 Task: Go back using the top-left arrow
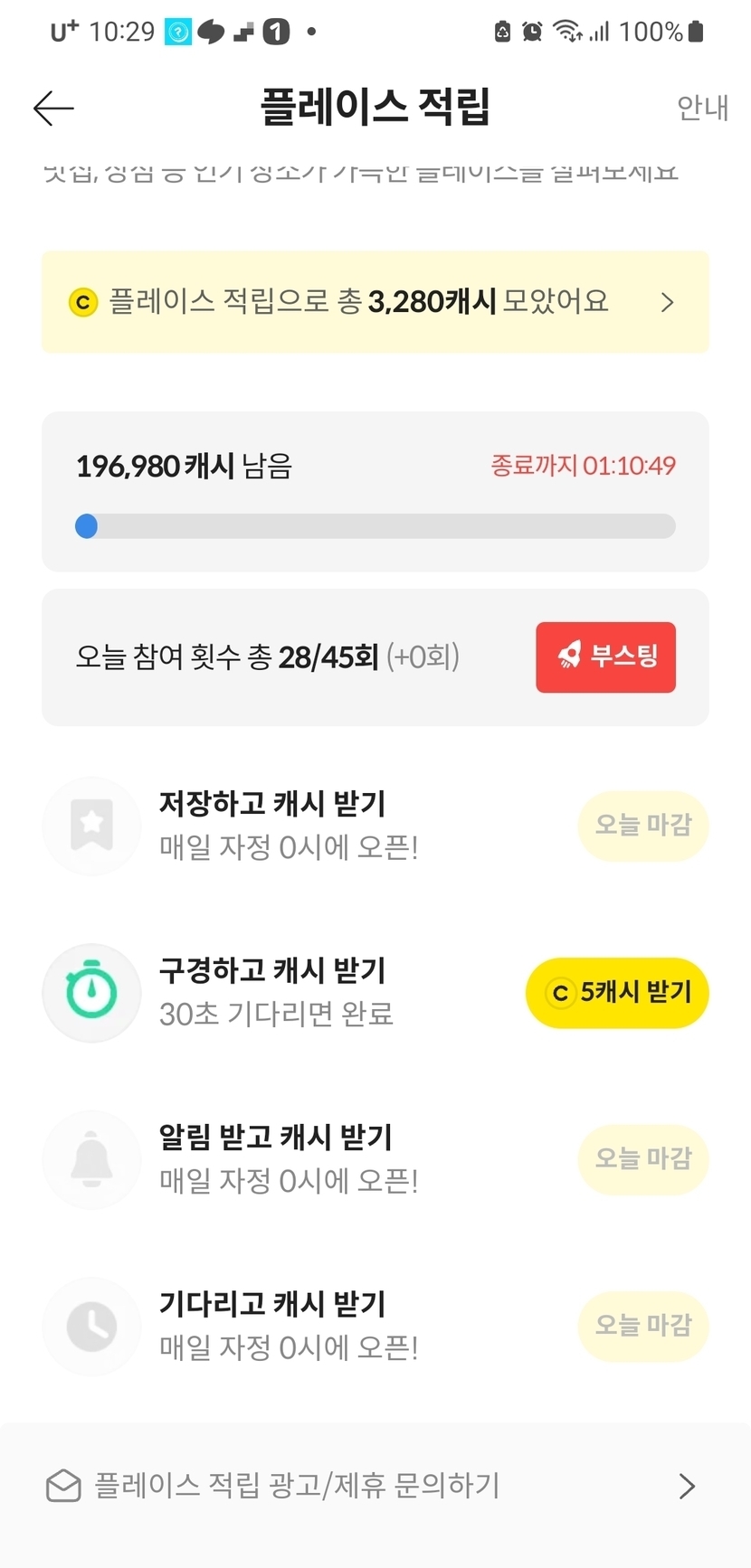click(x=53, y=109)
